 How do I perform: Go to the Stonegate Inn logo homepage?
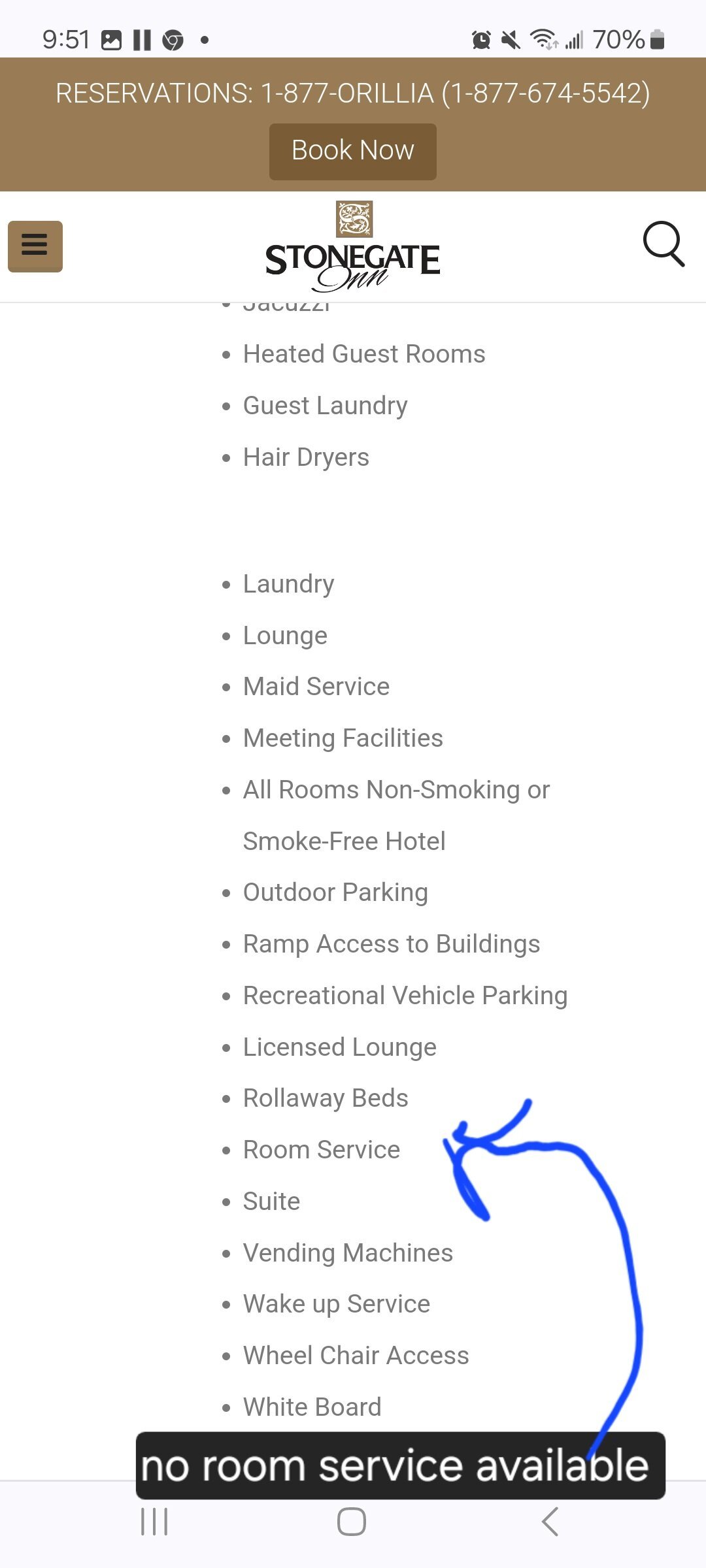coord(353,246)
